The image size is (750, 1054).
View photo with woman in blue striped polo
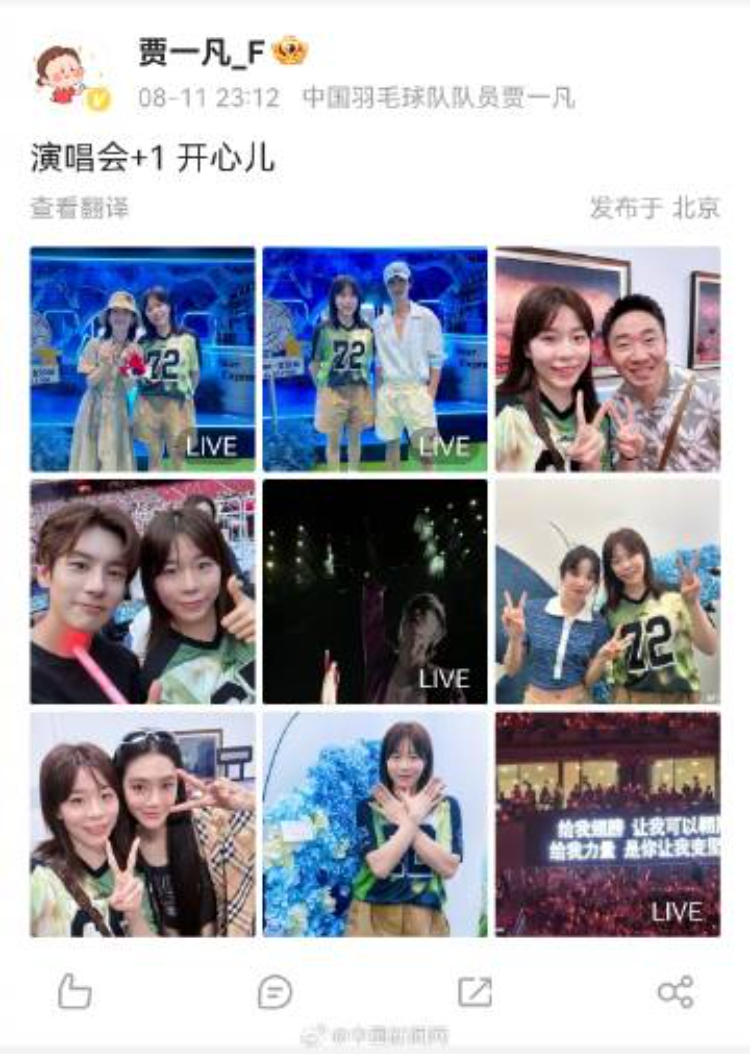(x=607, y=591)
